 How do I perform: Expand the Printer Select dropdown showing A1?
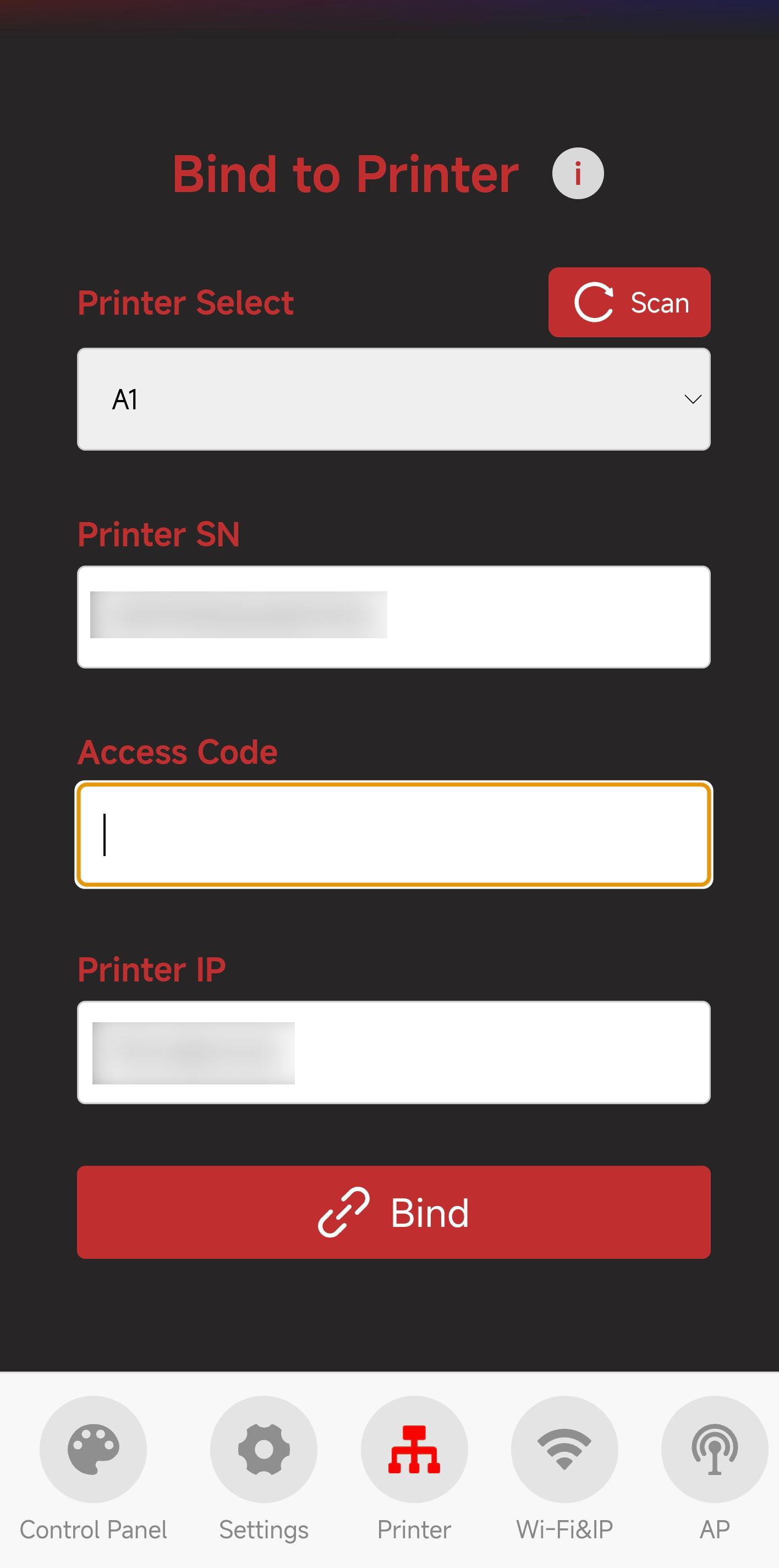(x=394, y=399)
